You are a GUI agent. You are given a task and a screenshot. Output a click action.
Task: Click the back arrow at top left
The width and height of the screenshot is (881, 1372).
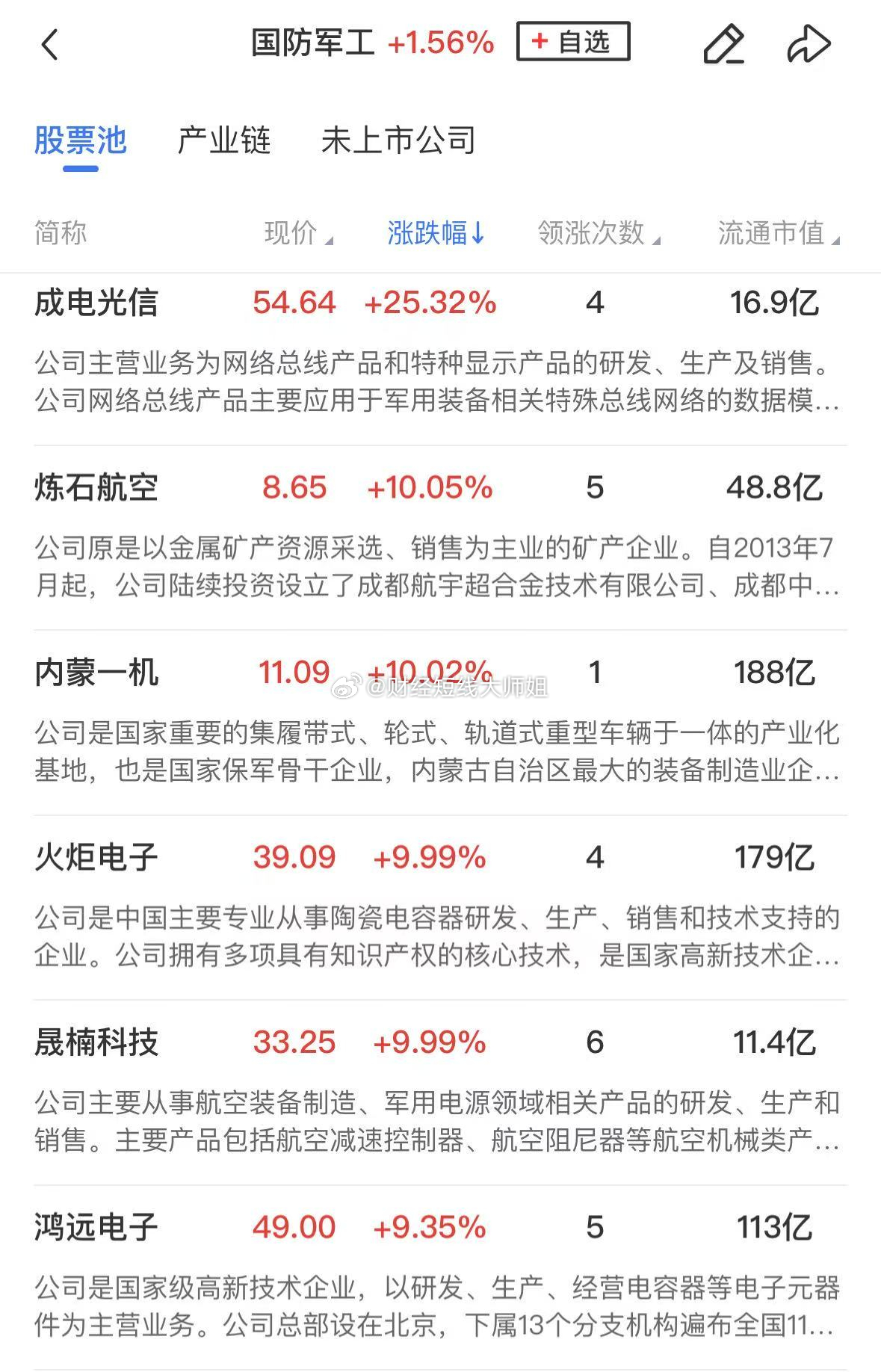[x=49, y=43]
